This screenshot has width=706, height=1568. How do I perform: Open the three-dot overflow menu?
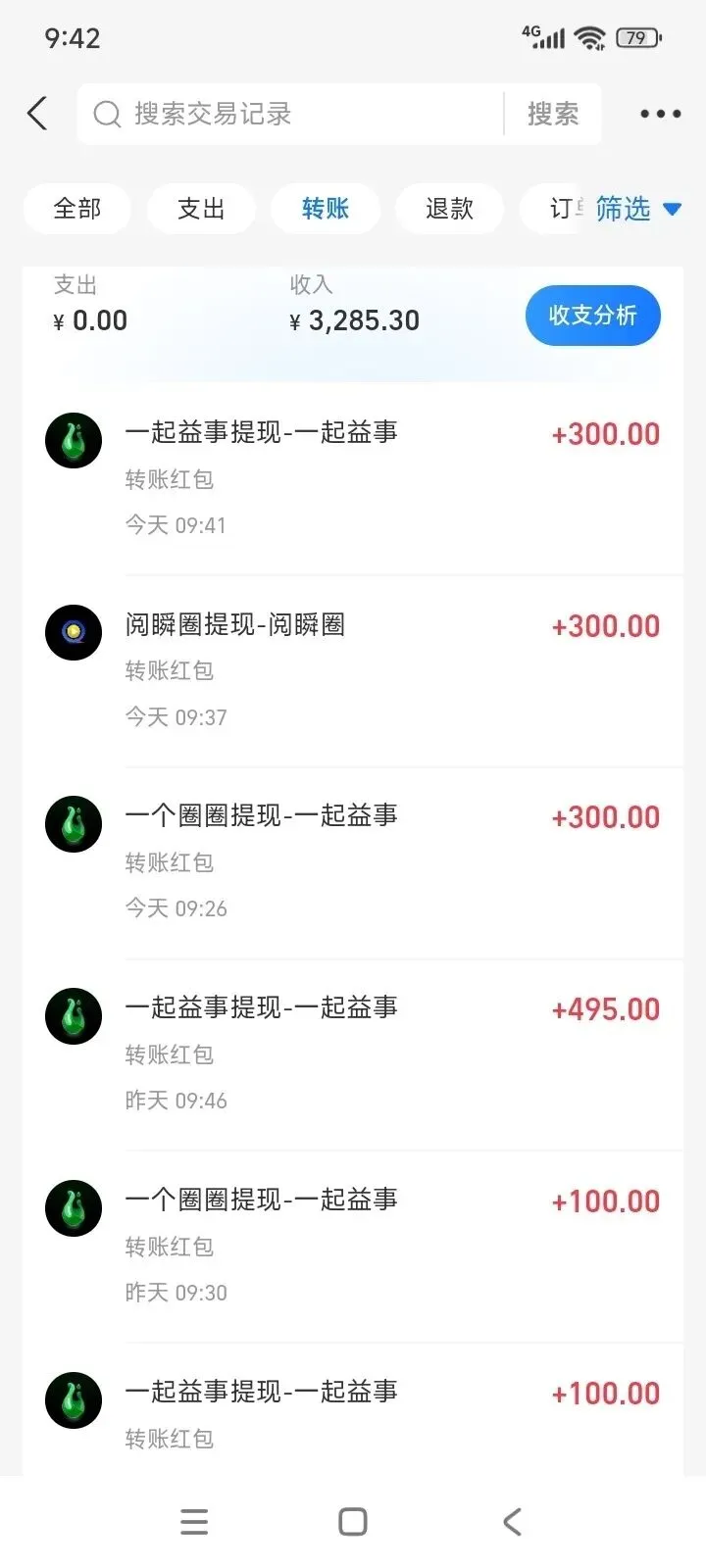pos(660,114)
